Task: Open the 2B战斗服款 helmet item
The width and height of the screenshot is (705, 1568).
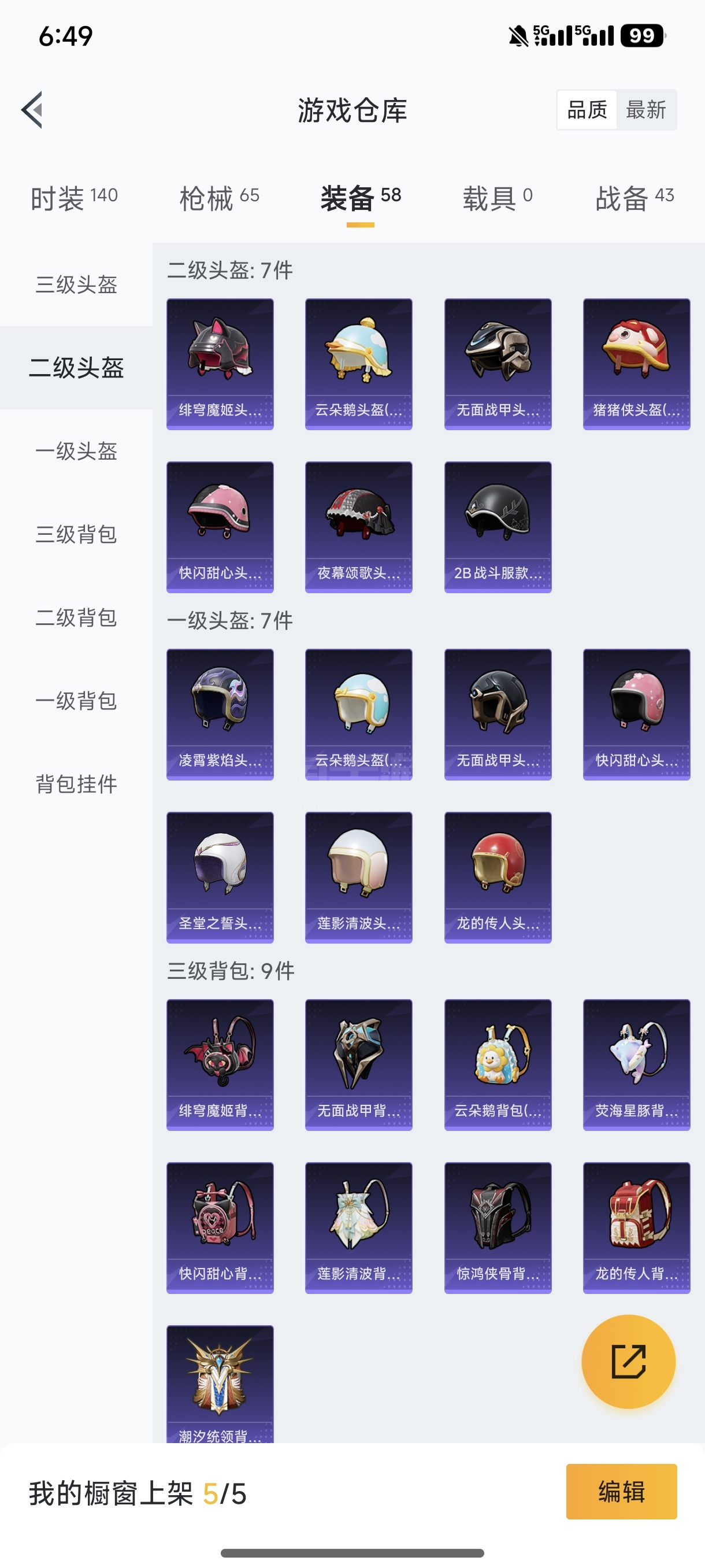Action: (x=497, y=527)
